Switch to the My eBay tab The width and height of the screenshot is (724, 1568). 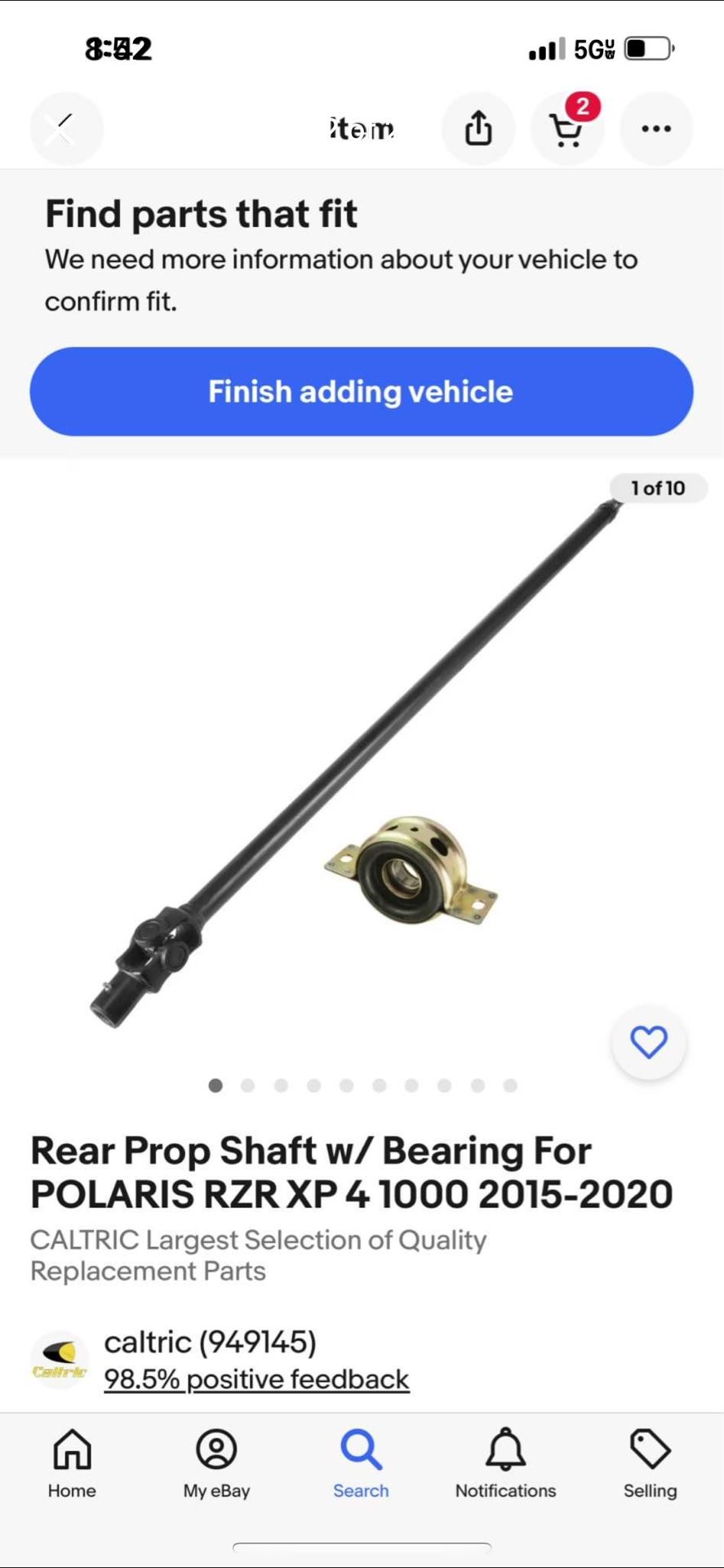click(216, 1463)
